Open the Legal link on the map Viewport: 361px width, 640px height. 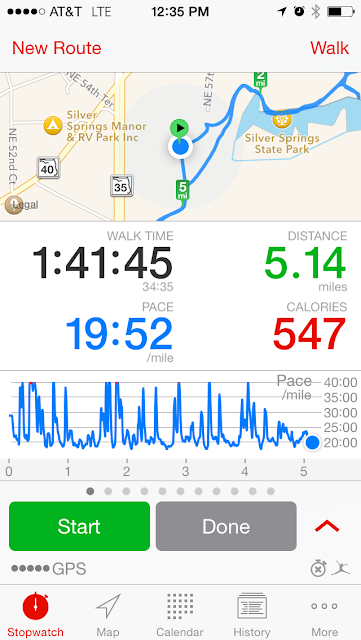[x=25, y=204]
